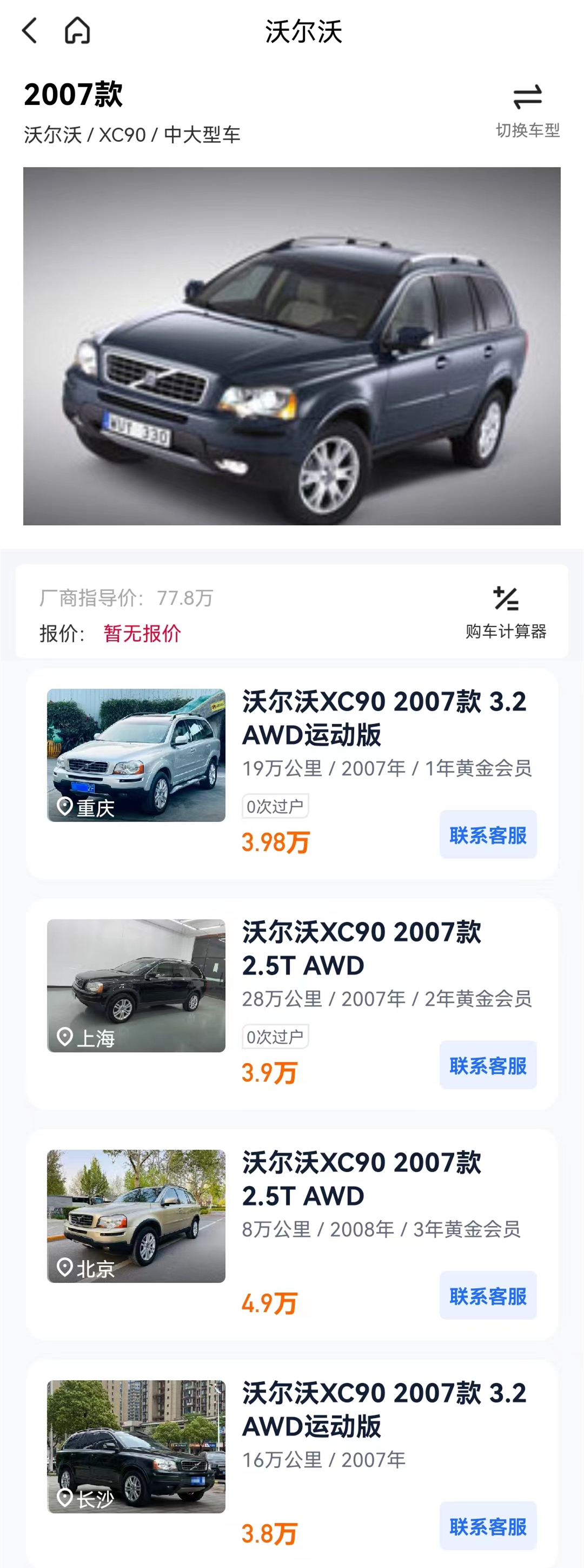Navigate back using the back arrow
This screenshot has width=584, height=1568.
point(29,30)
